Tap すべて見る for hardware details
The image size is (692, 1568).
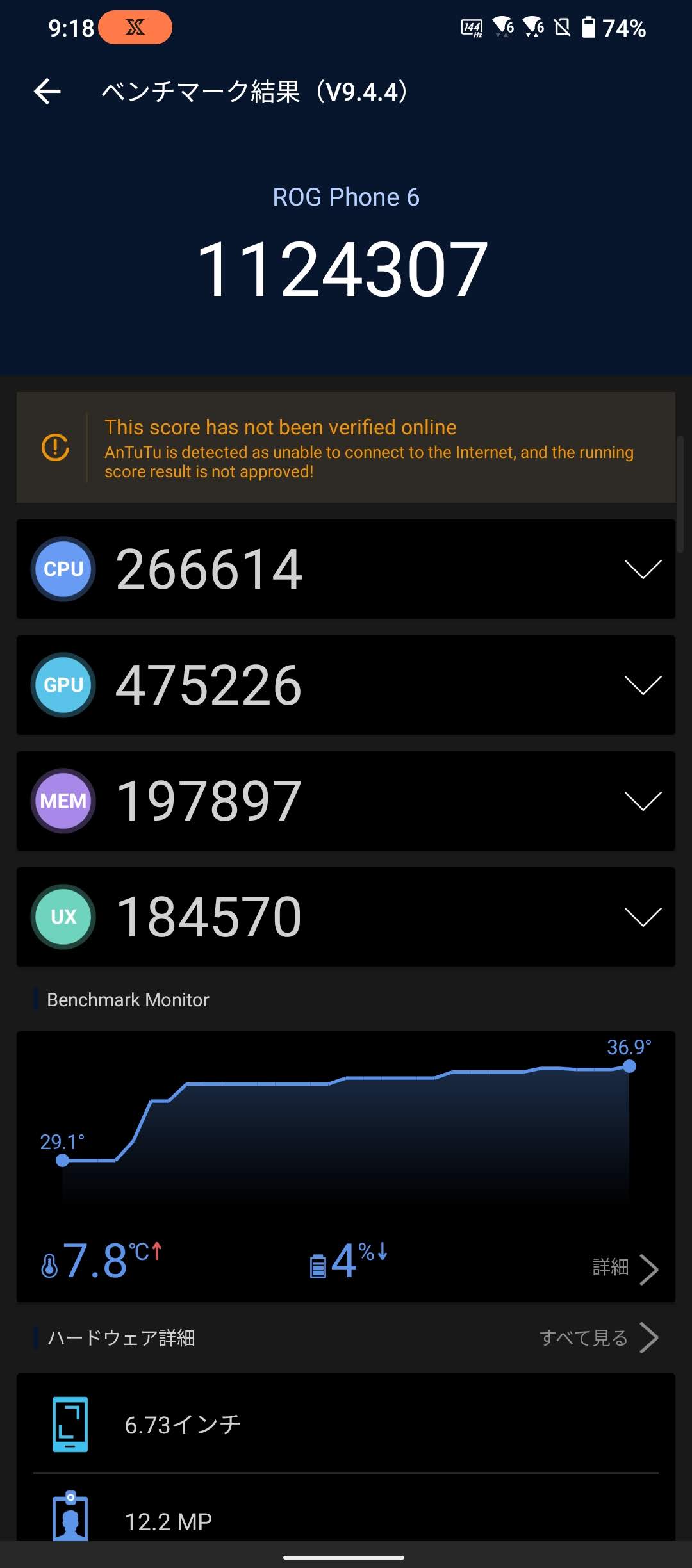(598, 1337)
